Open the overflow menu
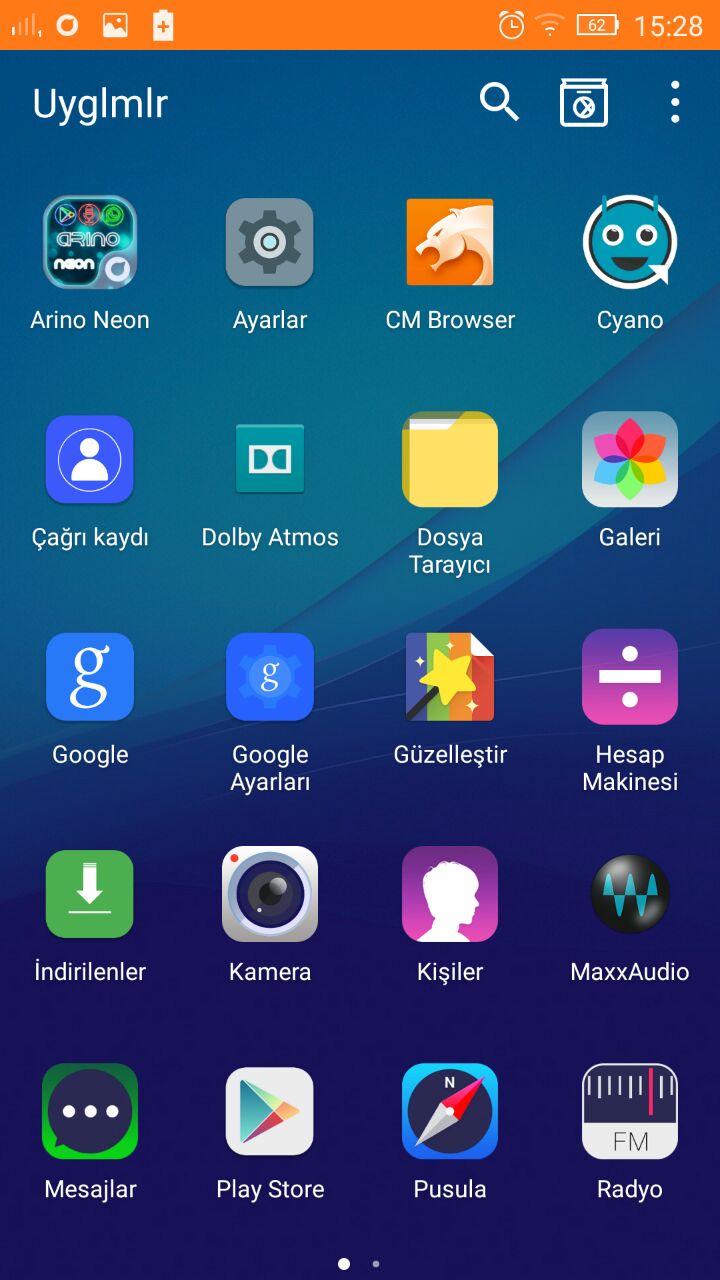The width and height of the screenshot is (720, 1280). click(675, 102)
